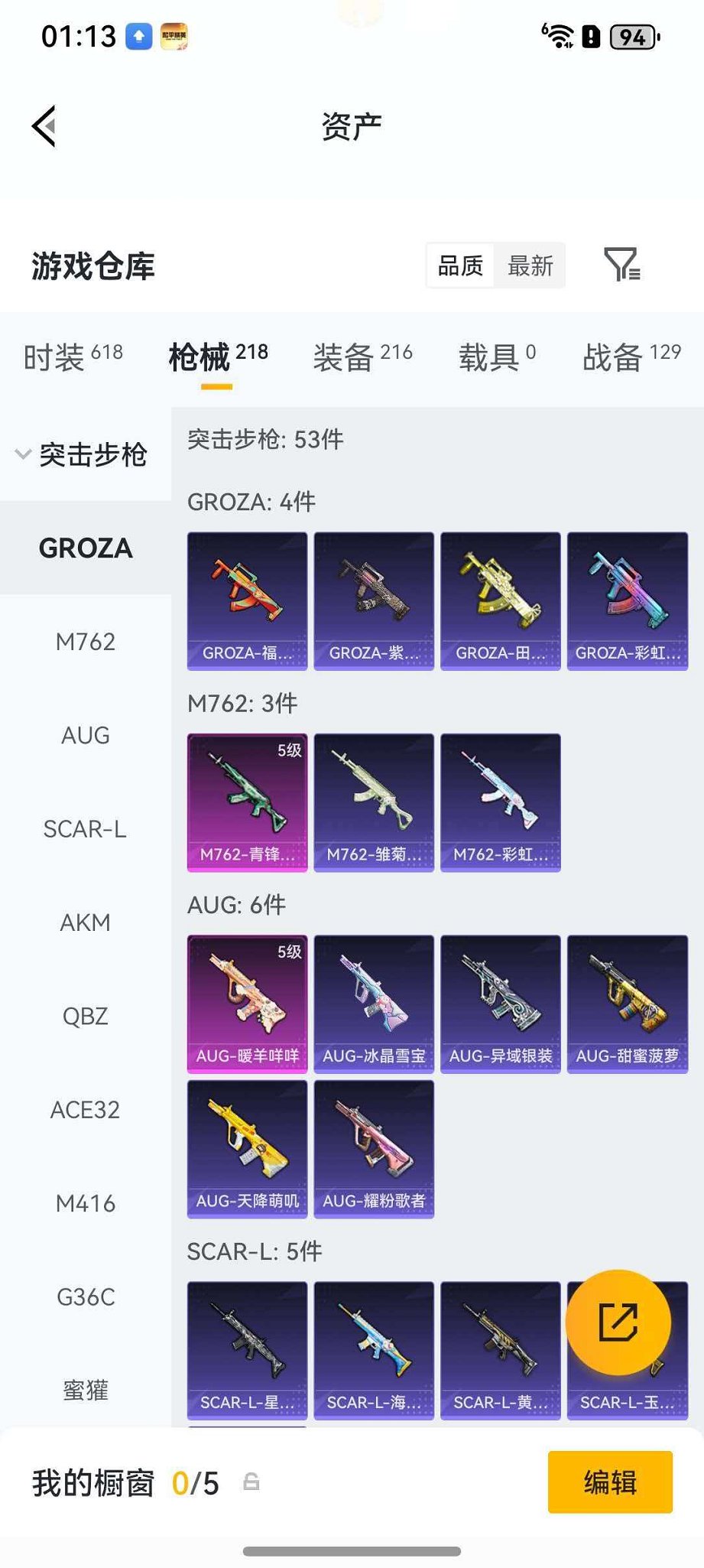Screen dimensions: 704x1568
Task: Select AKM in the side list
Action: tap(85, 922)
